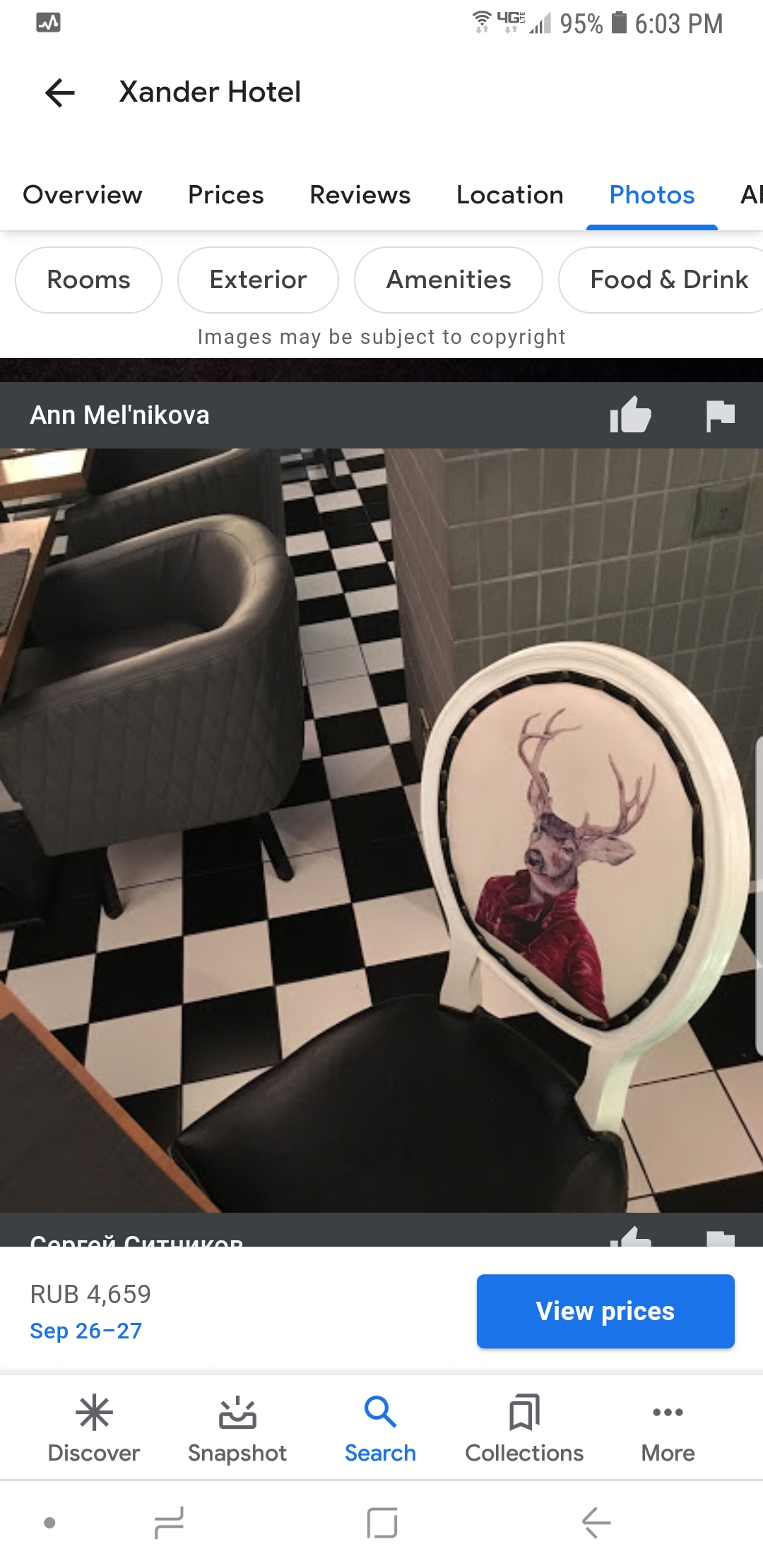Tap the system back button
Viewport: 763px width, 1568px height.
[596, 1522]
